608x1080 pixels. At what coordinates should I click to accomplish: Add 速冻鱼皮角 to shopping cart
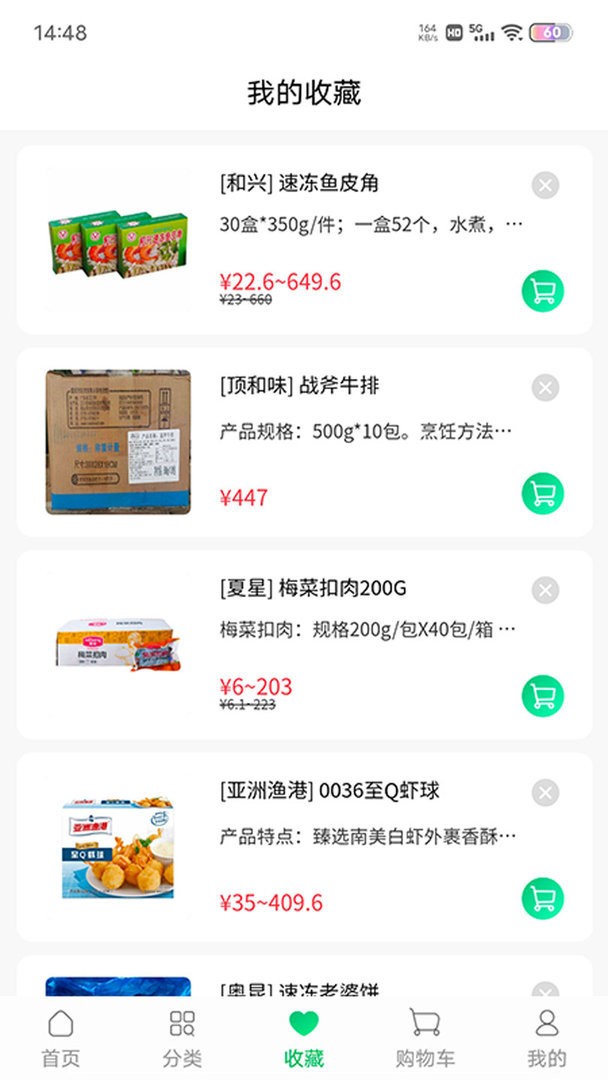[x=543, y=291]
